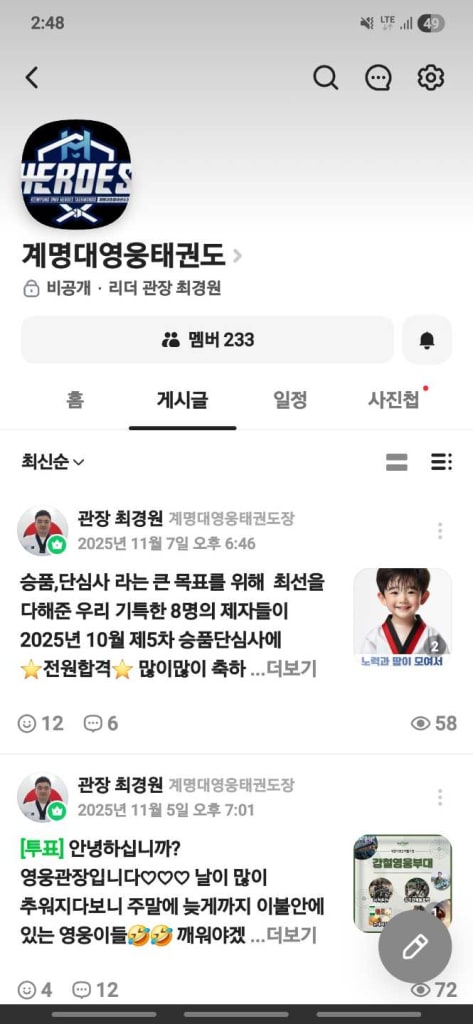
Task: Open the boy photo thumbnail
Action: [402, 618]
